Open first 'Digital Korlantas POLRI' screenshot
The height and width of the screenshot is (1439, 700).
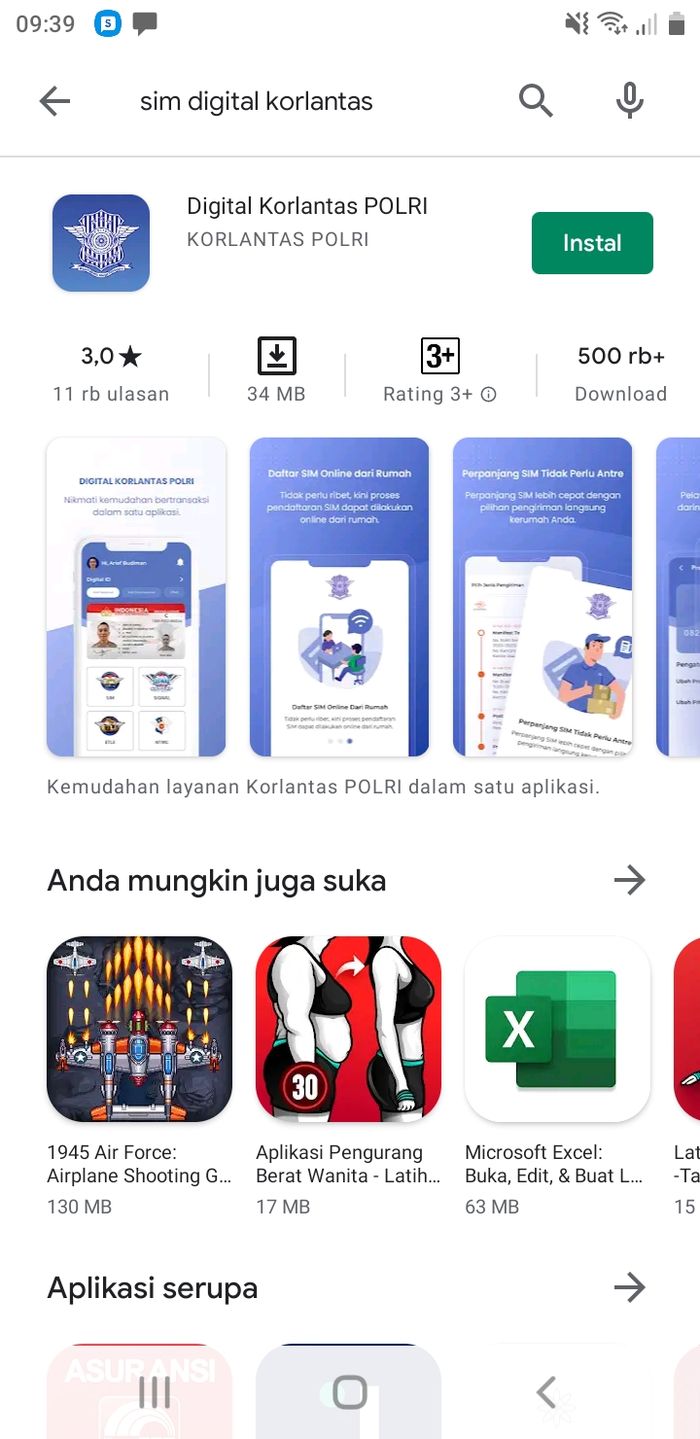pos(136,596)
